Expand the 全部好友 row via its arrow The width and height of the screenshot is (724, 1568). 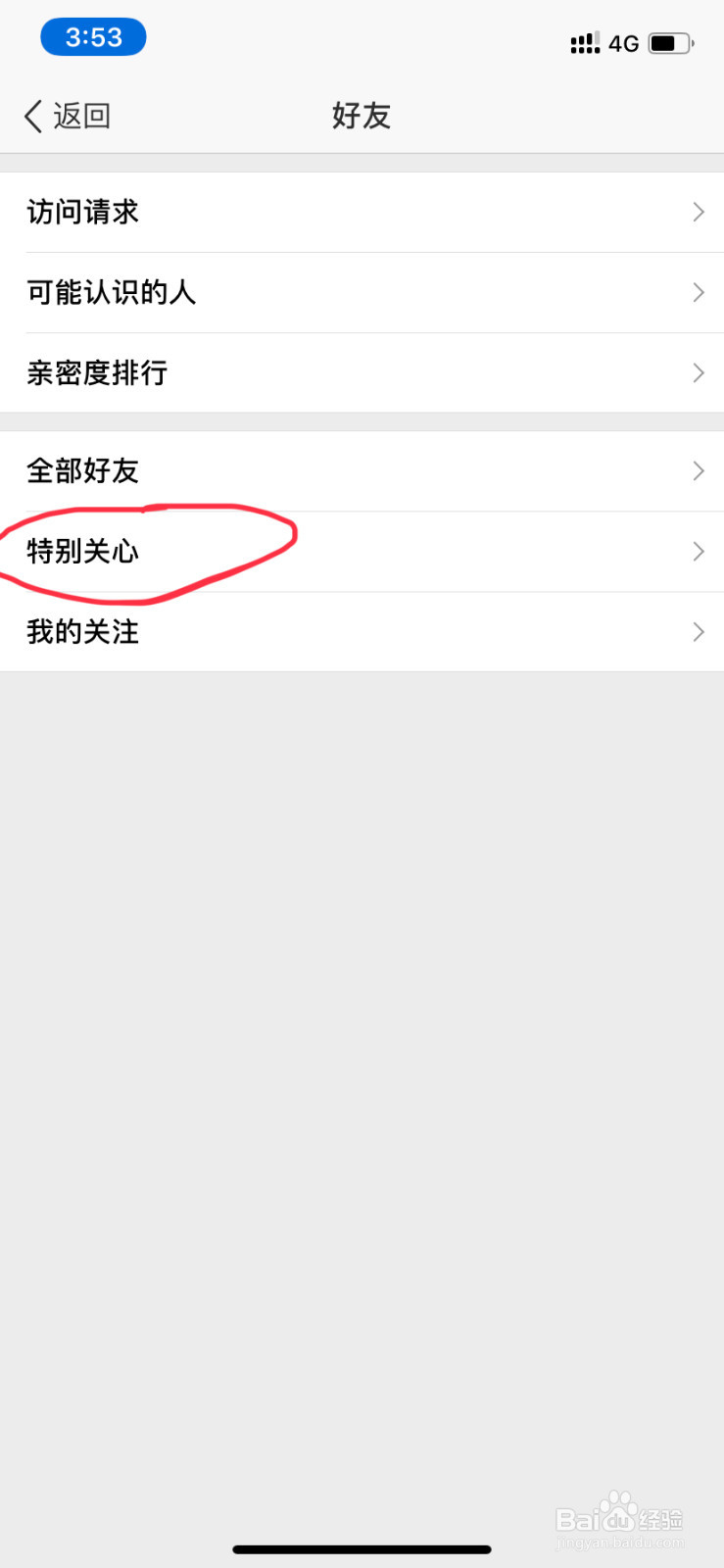pos(698,471)
